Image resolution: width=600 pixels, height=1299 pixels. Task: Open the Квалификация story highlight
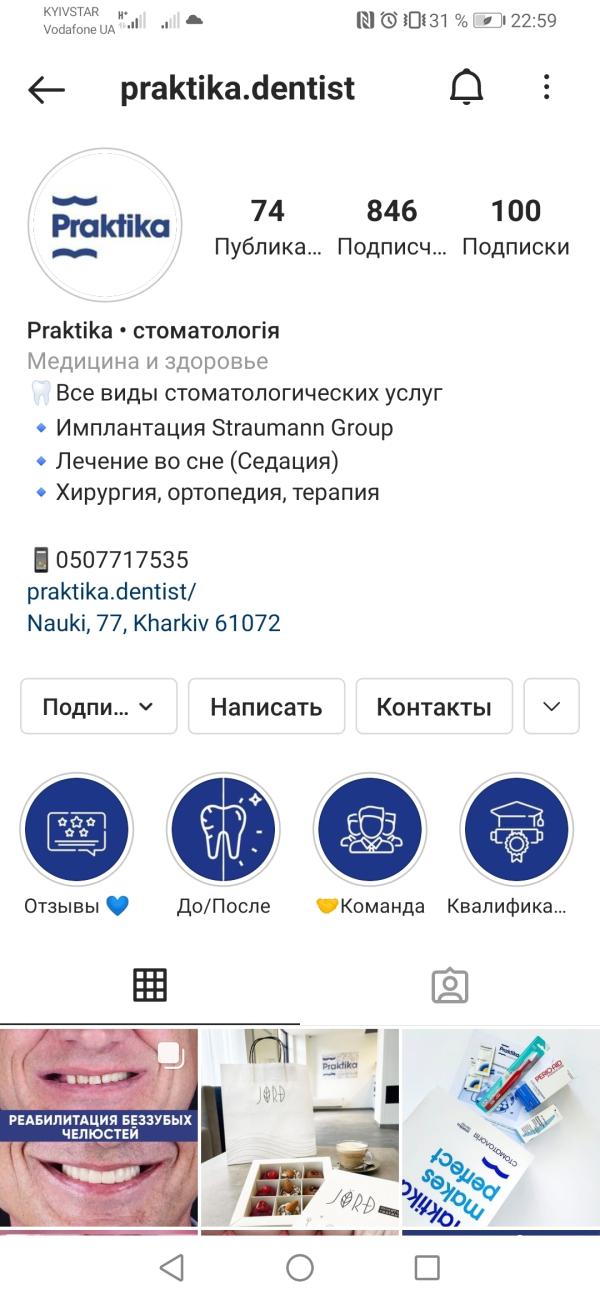[x=516, y=830]
